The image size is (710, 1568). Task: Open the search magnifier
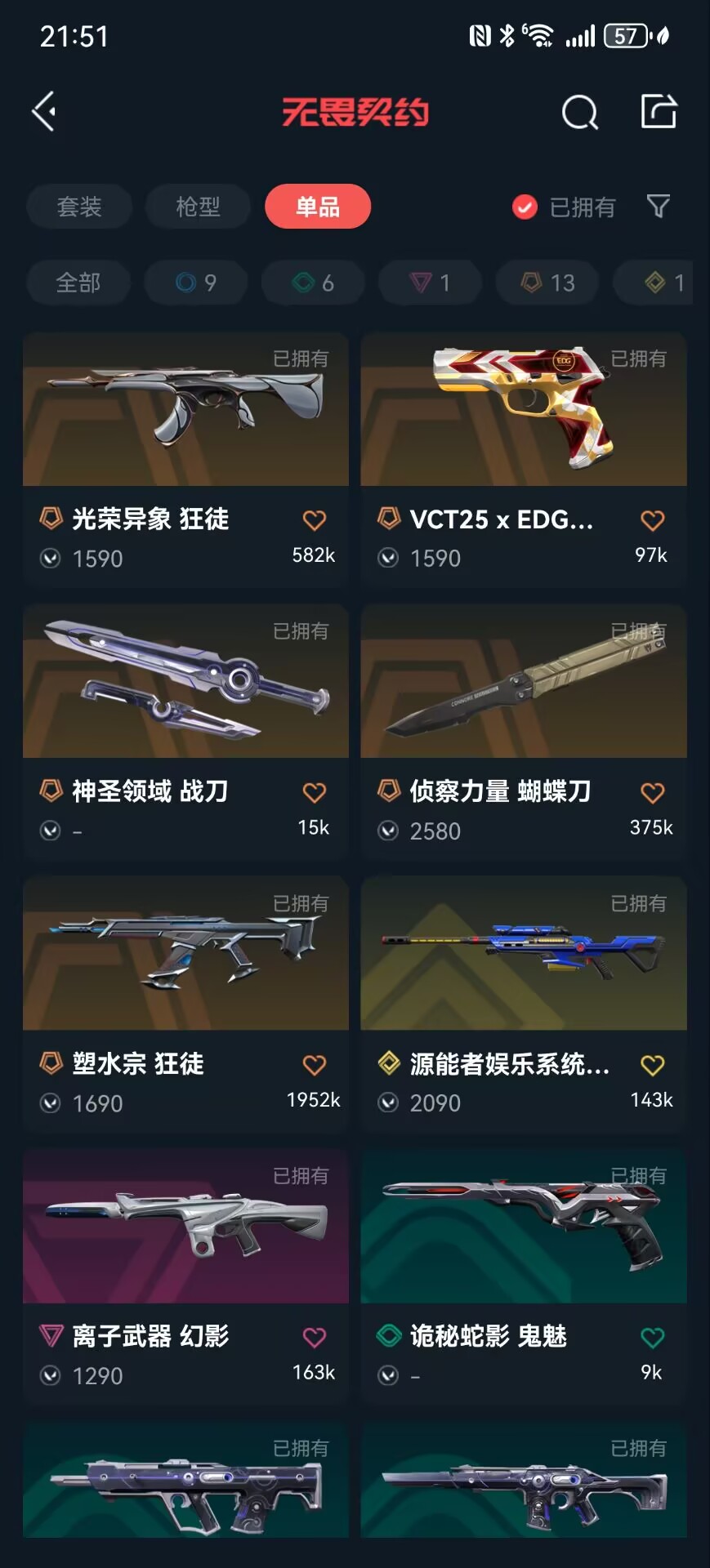(x=579, y=112)
